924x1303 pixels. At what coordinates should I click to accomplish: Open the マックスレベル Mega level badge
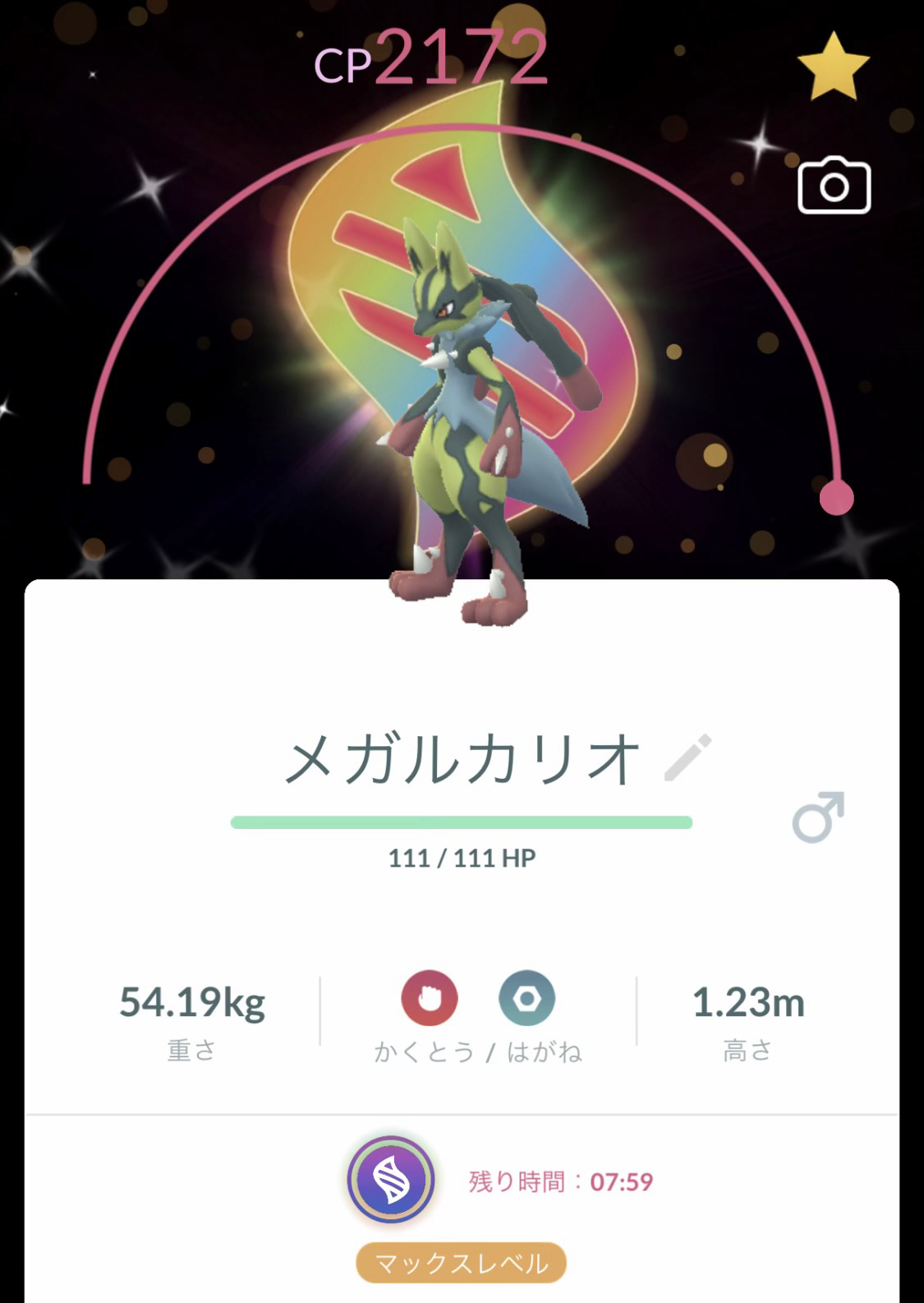click(x=462, y=1263)
